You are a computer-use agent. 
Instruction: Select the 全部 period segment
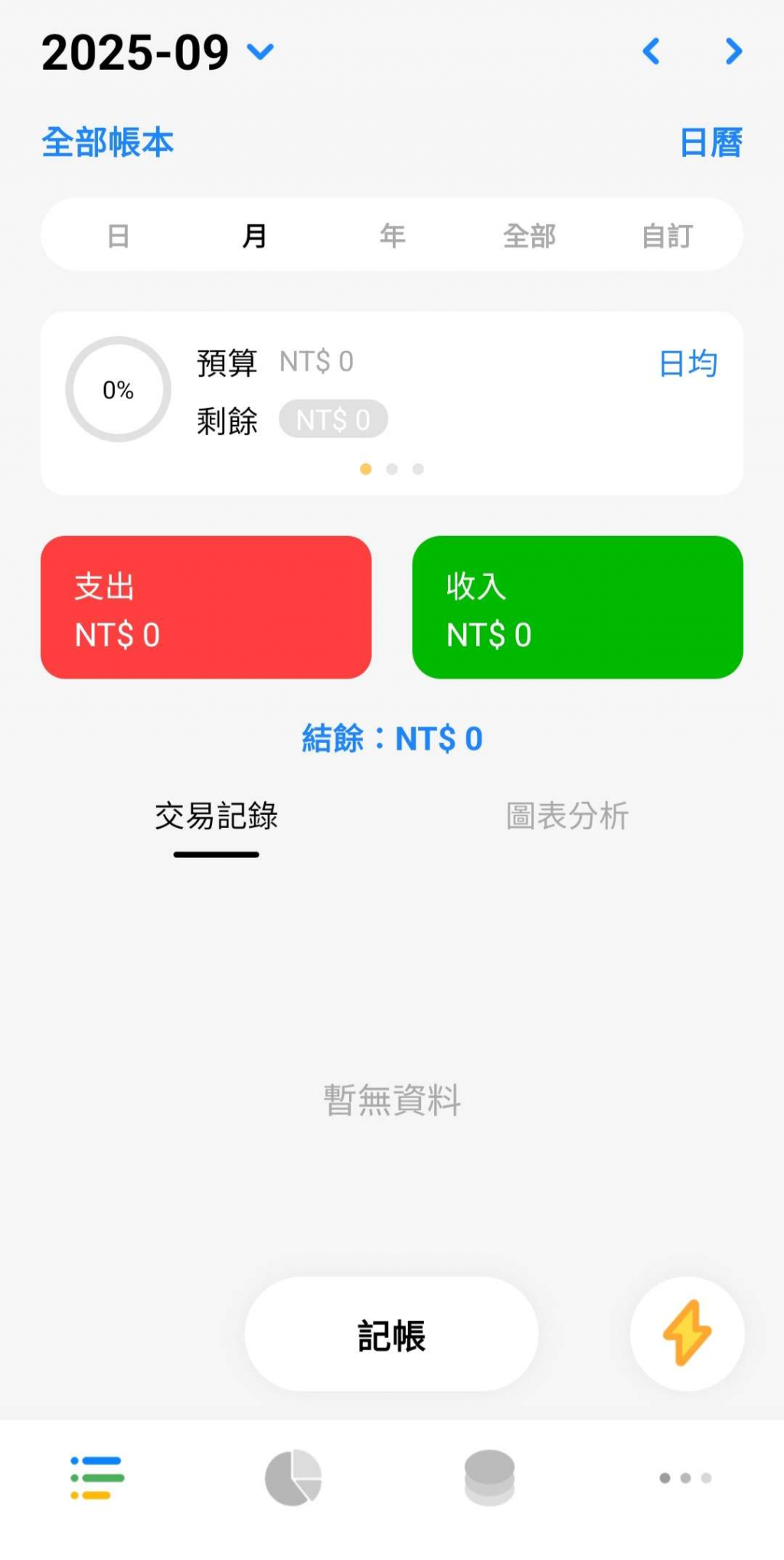529,235
